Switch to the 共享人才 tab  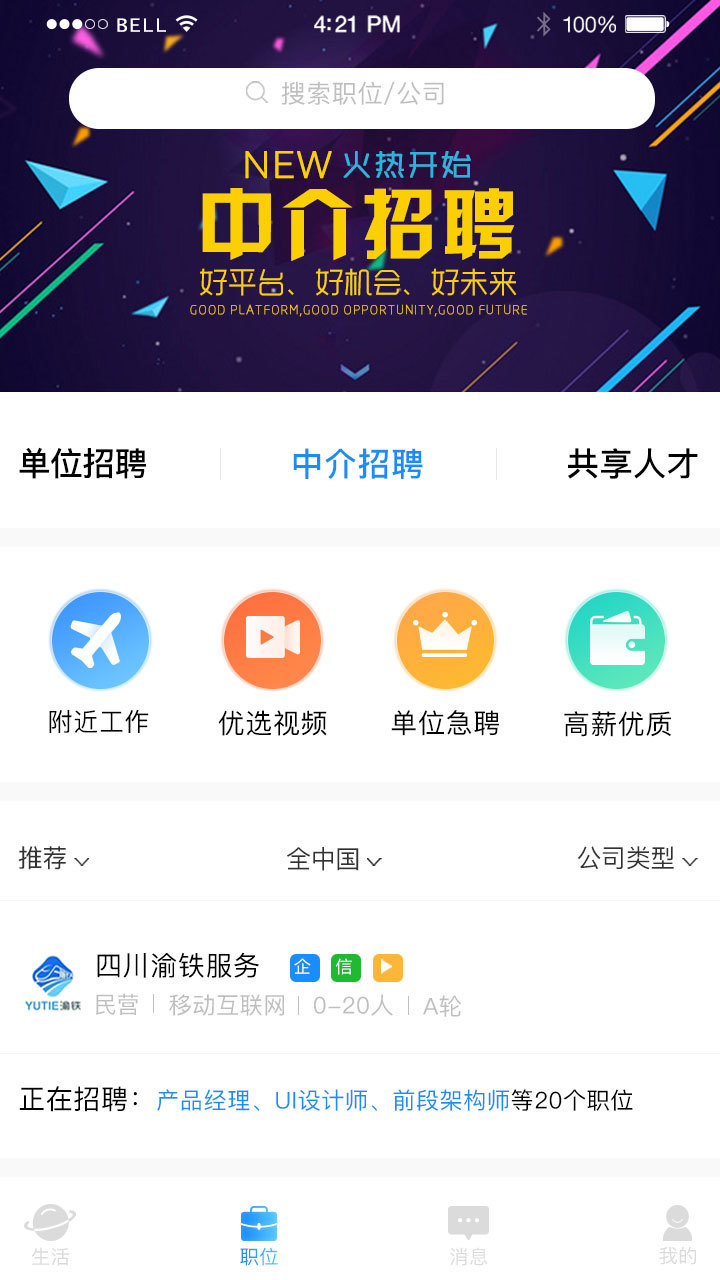[631, 464]
